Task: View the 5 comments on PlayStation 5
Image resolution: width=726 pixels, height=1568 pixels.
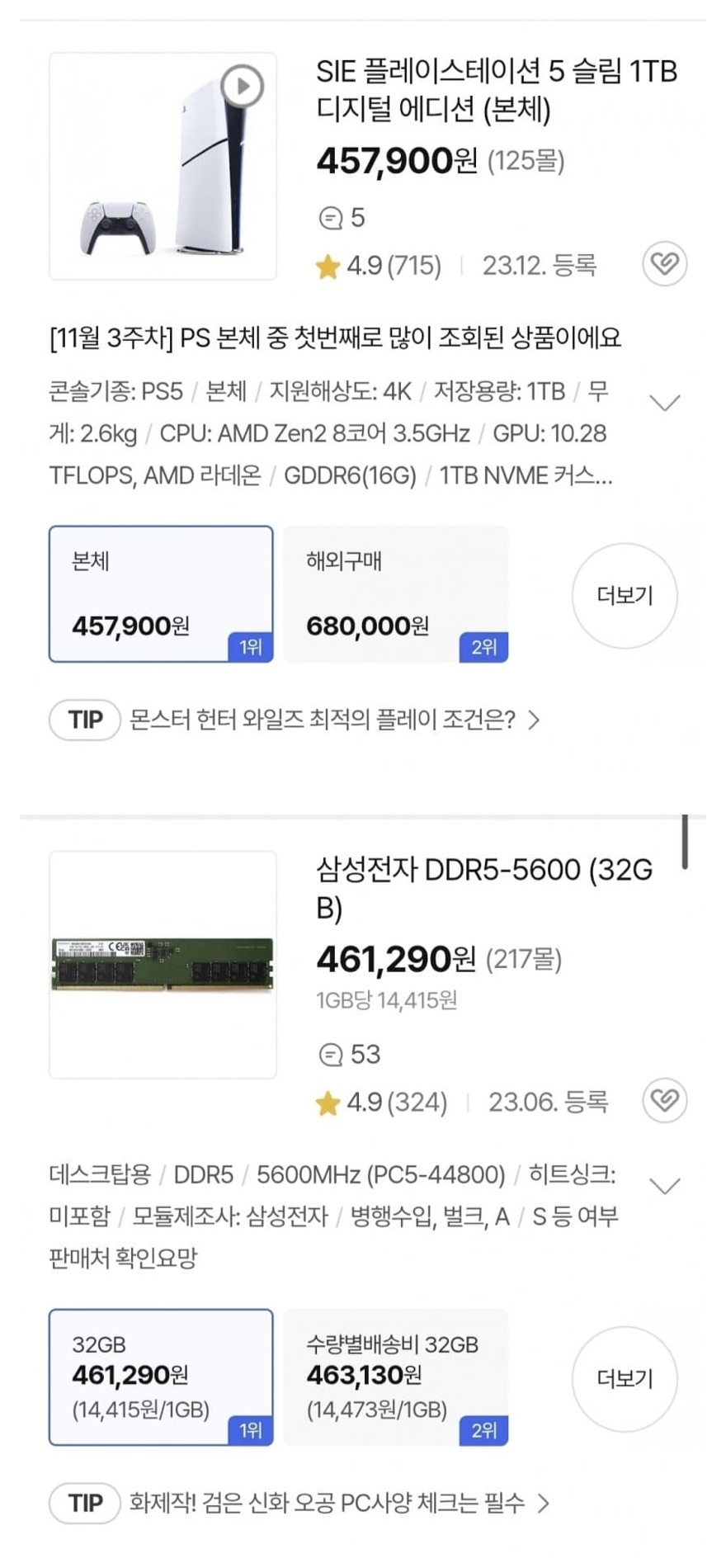Action: [x=342, y=218]
